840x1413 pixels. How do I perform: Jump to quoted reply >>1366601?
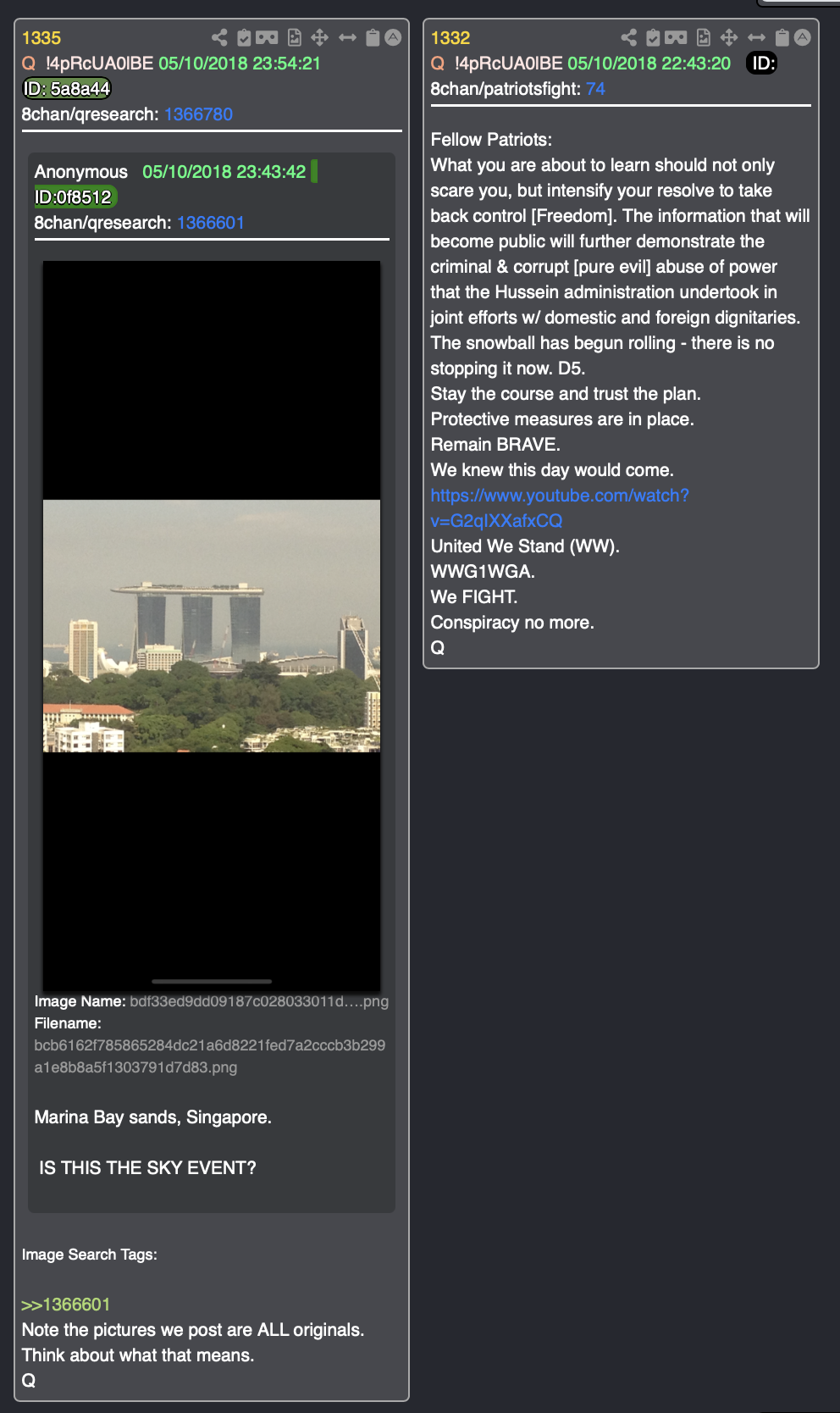[66, 1305]
